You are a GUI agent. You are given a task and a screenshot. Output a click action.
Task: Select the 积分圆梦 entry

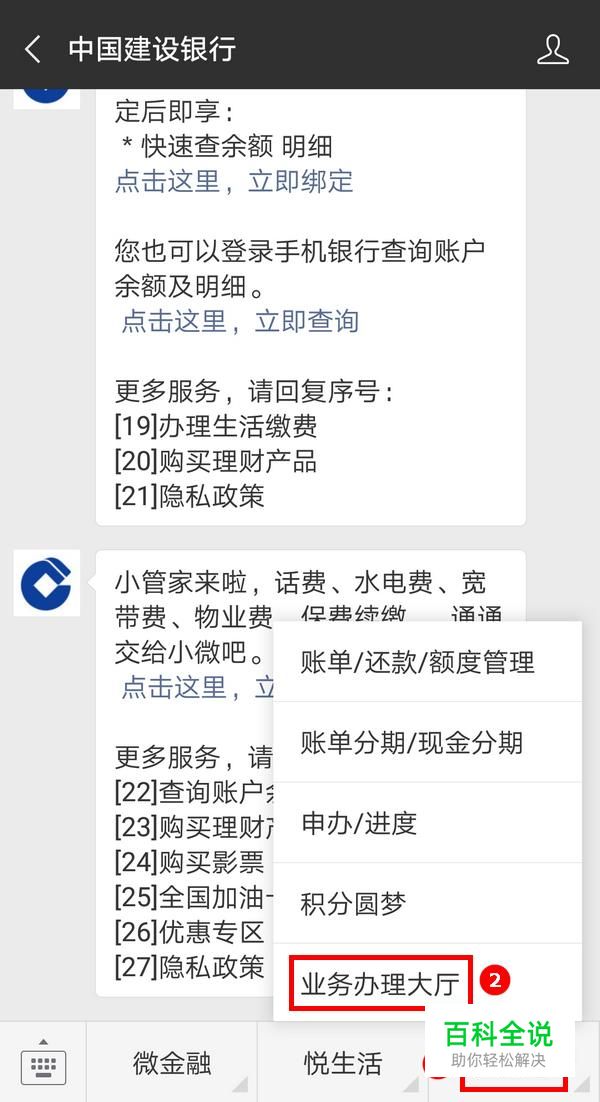(x=354, y=904)
